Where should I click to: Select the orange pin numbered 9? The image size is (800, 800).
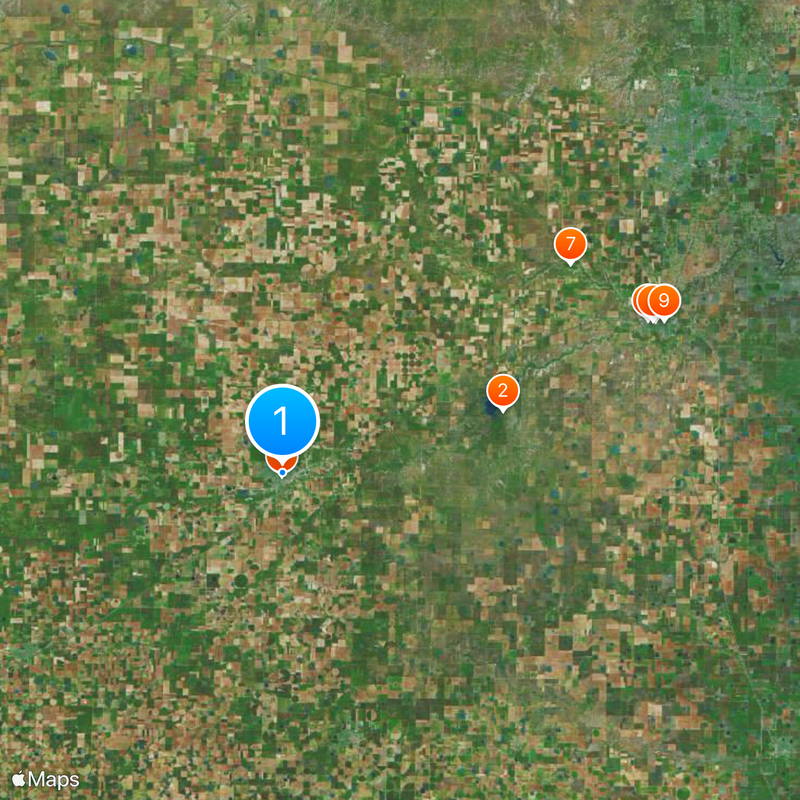point(665,300)
